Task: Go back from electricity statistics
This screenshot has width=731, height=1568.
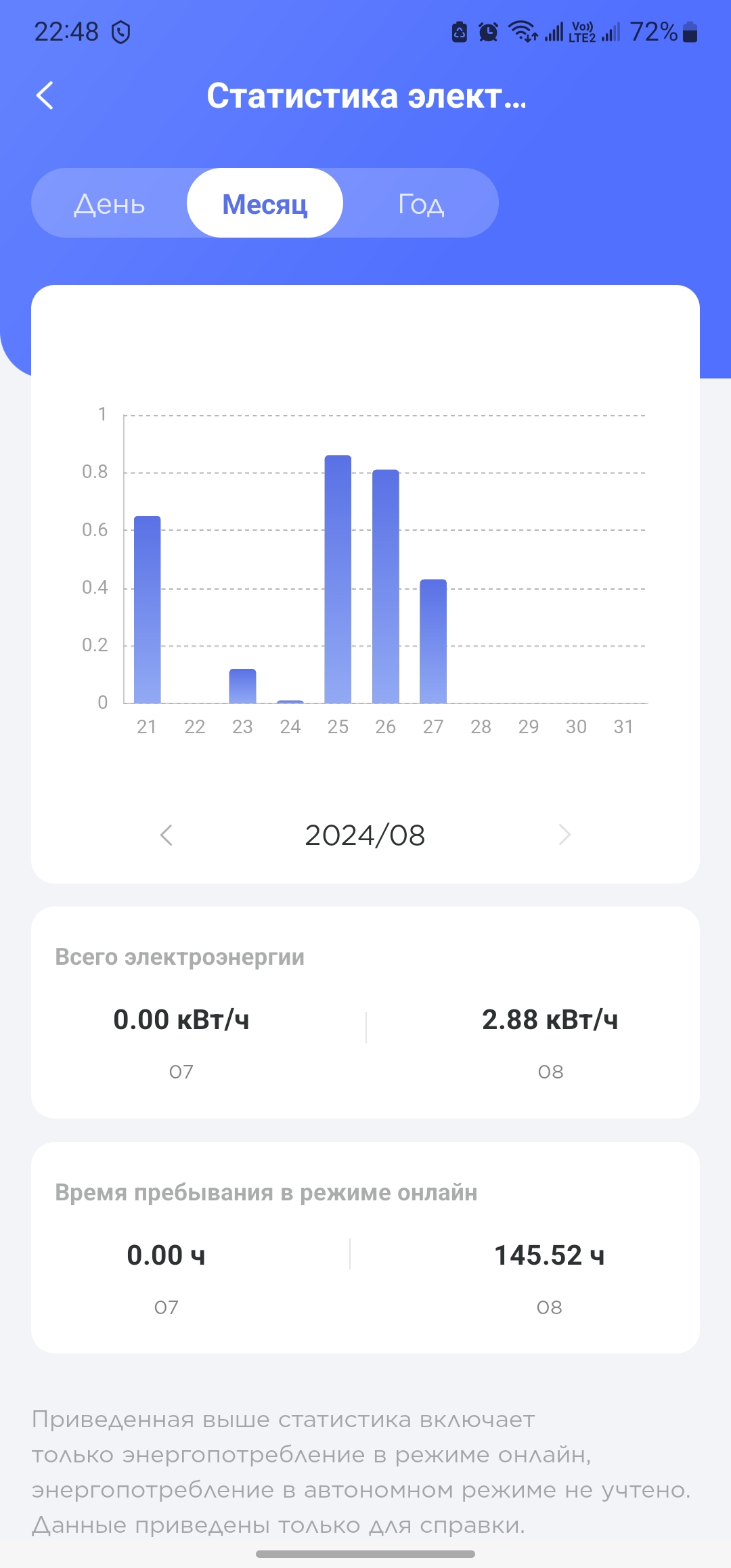Action: (45, 95)
